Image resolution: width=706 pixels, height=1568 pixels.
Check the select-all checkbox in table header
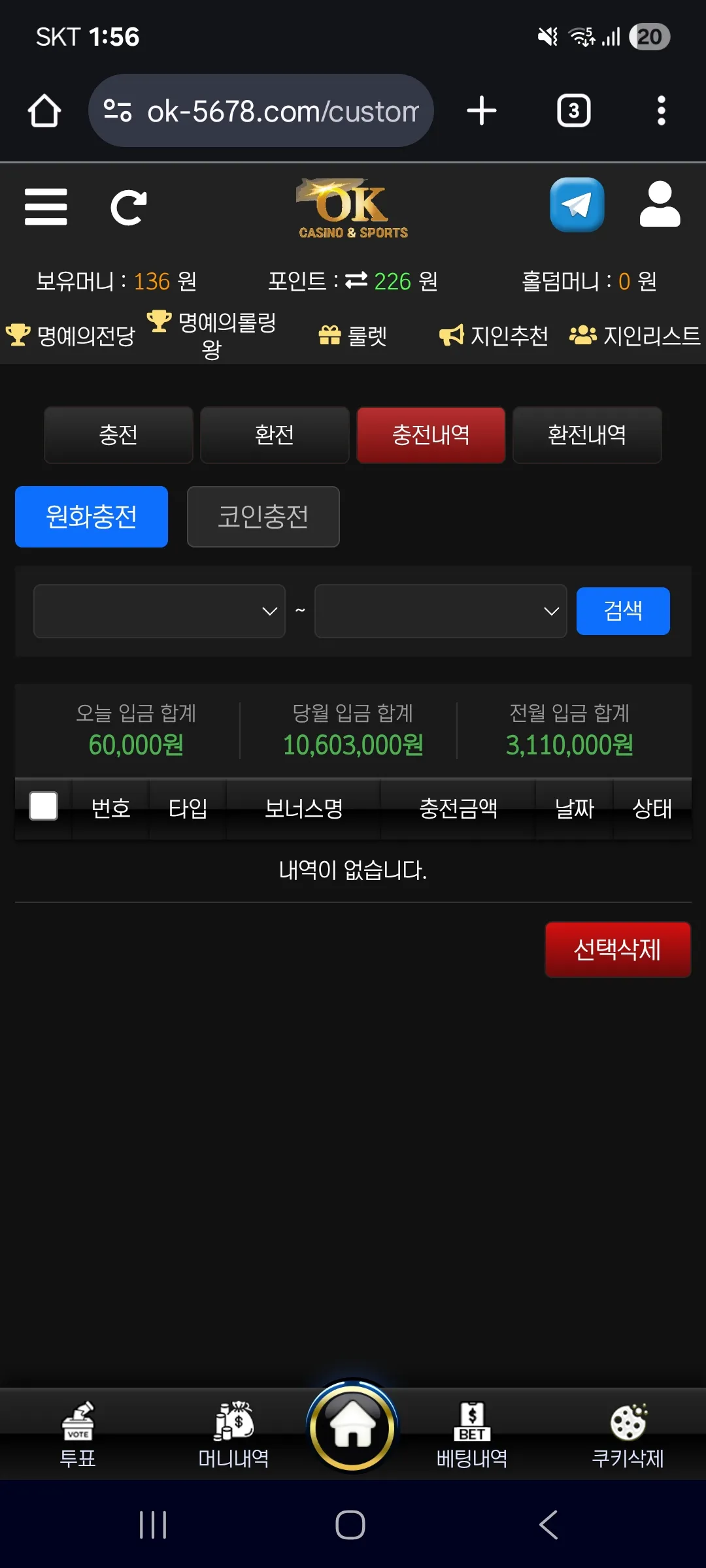coord(44,806)
